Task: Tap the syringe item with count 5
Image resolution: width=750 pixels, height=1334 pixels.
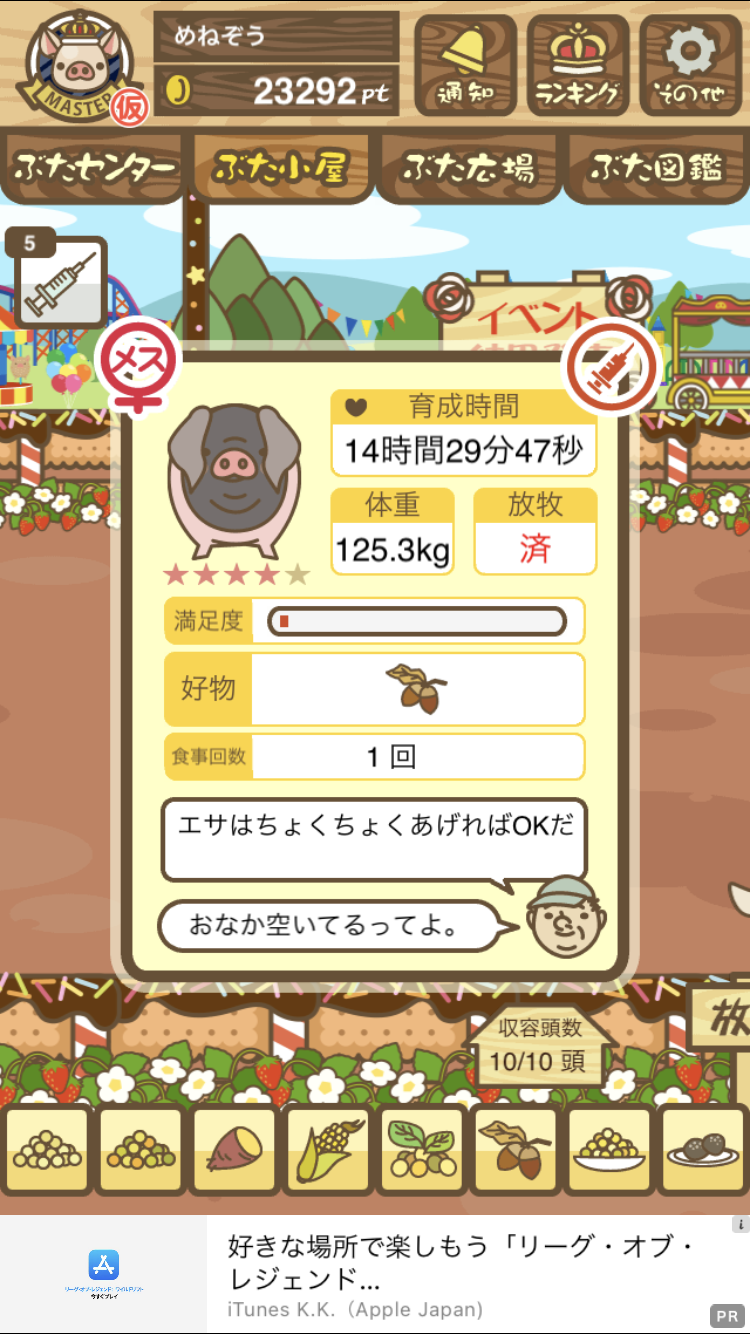Action: click(60, 279)
